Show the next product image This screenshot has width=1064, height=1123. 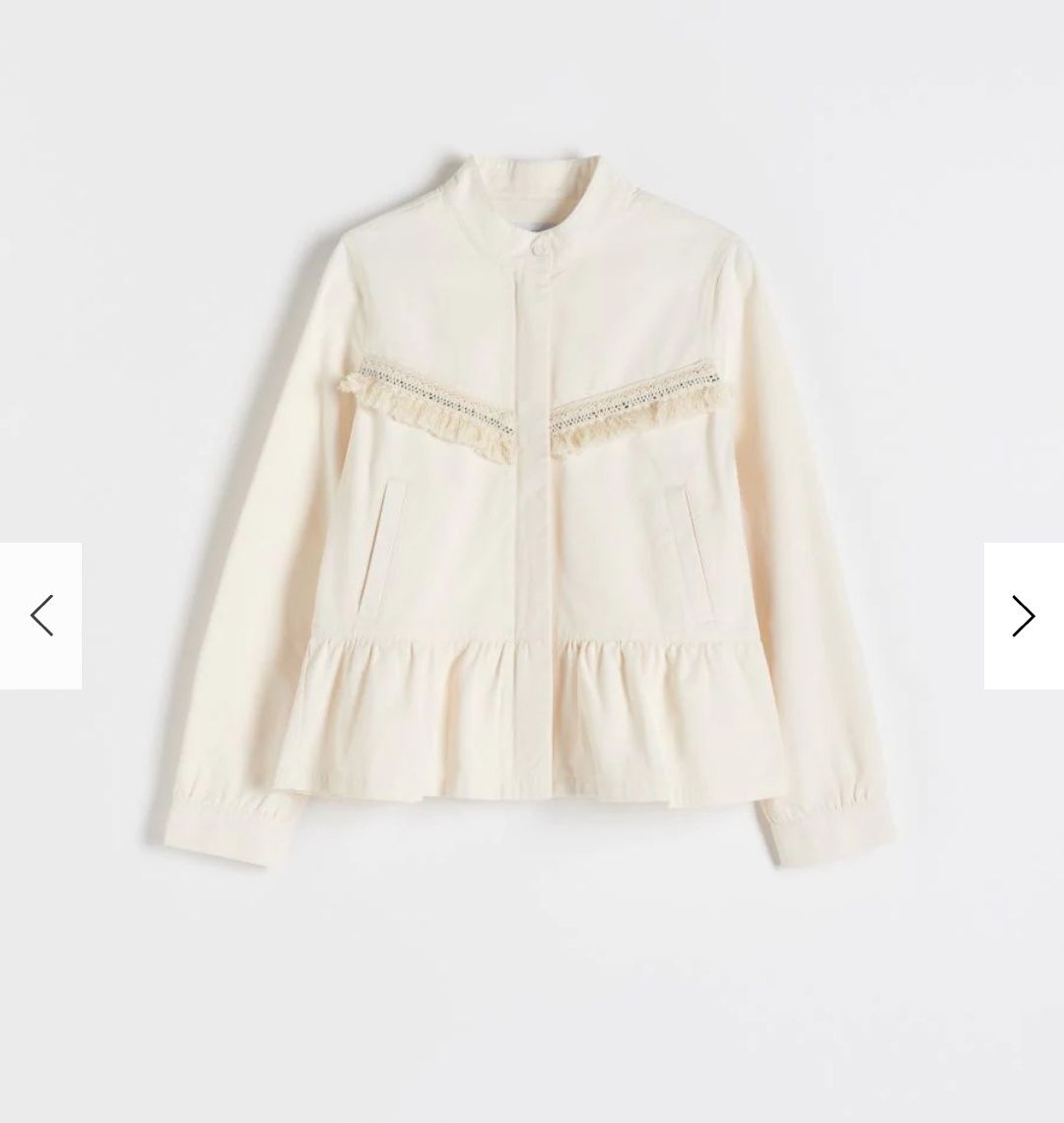pyautogui.click(x=1023, y=616)
